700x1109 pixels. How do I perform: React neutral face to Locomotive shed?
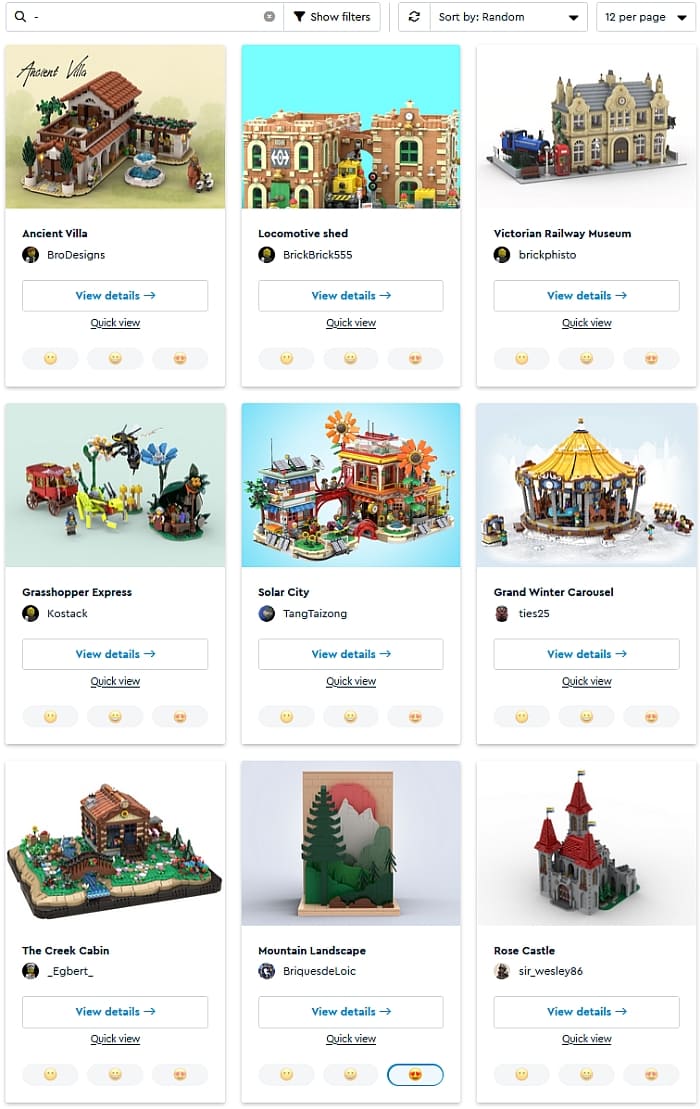click(x=286, y=359)
